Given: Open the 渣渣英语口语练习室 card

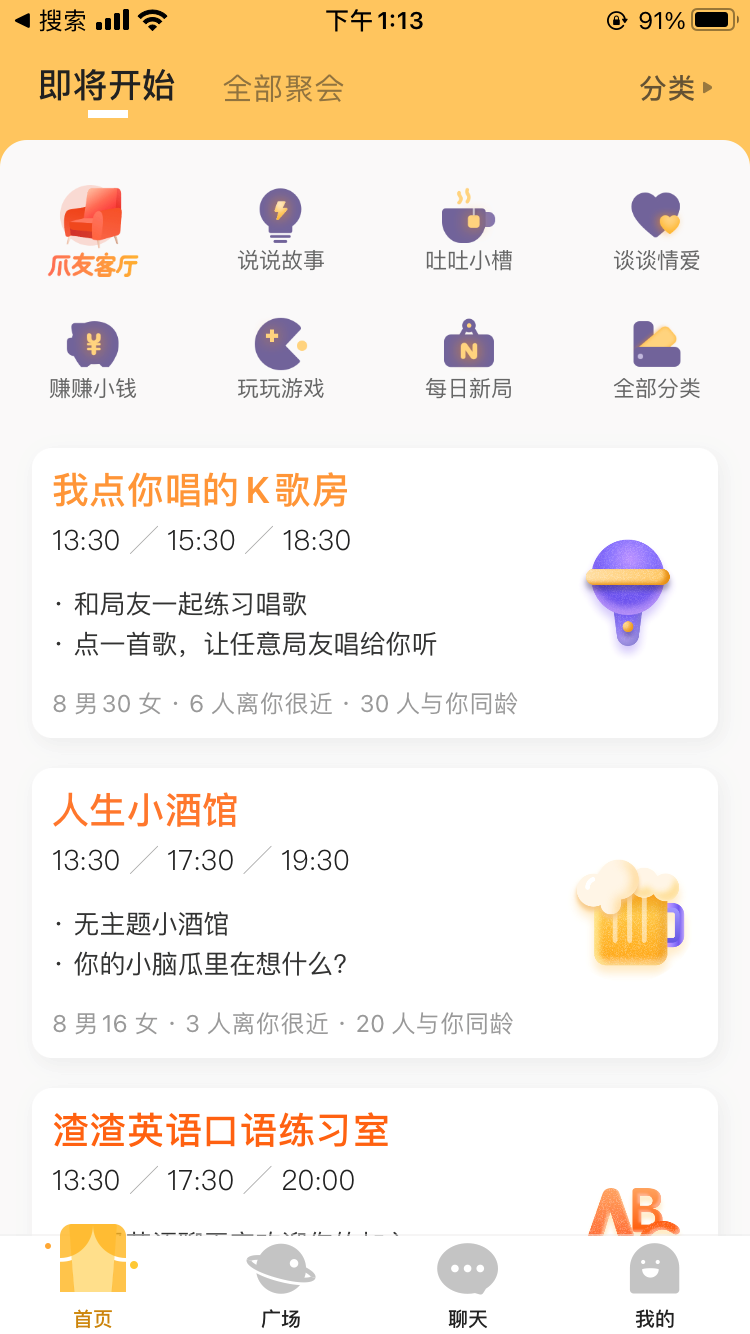Looking at the screenshot, I should (x=375, y=1160).
